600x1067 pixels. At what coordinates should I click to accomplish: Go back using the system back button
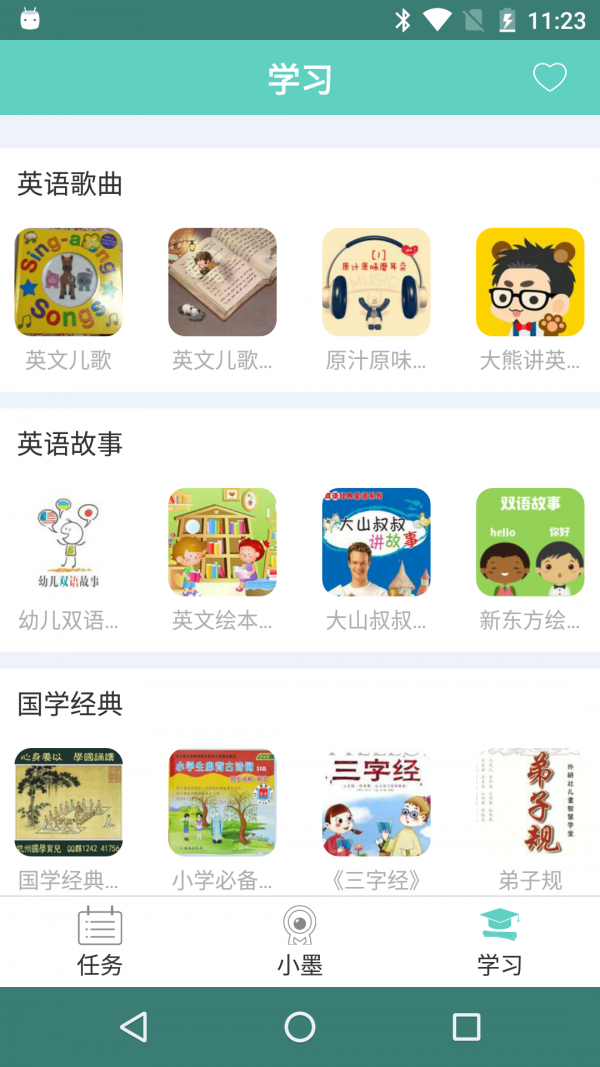coord(133,1027)
